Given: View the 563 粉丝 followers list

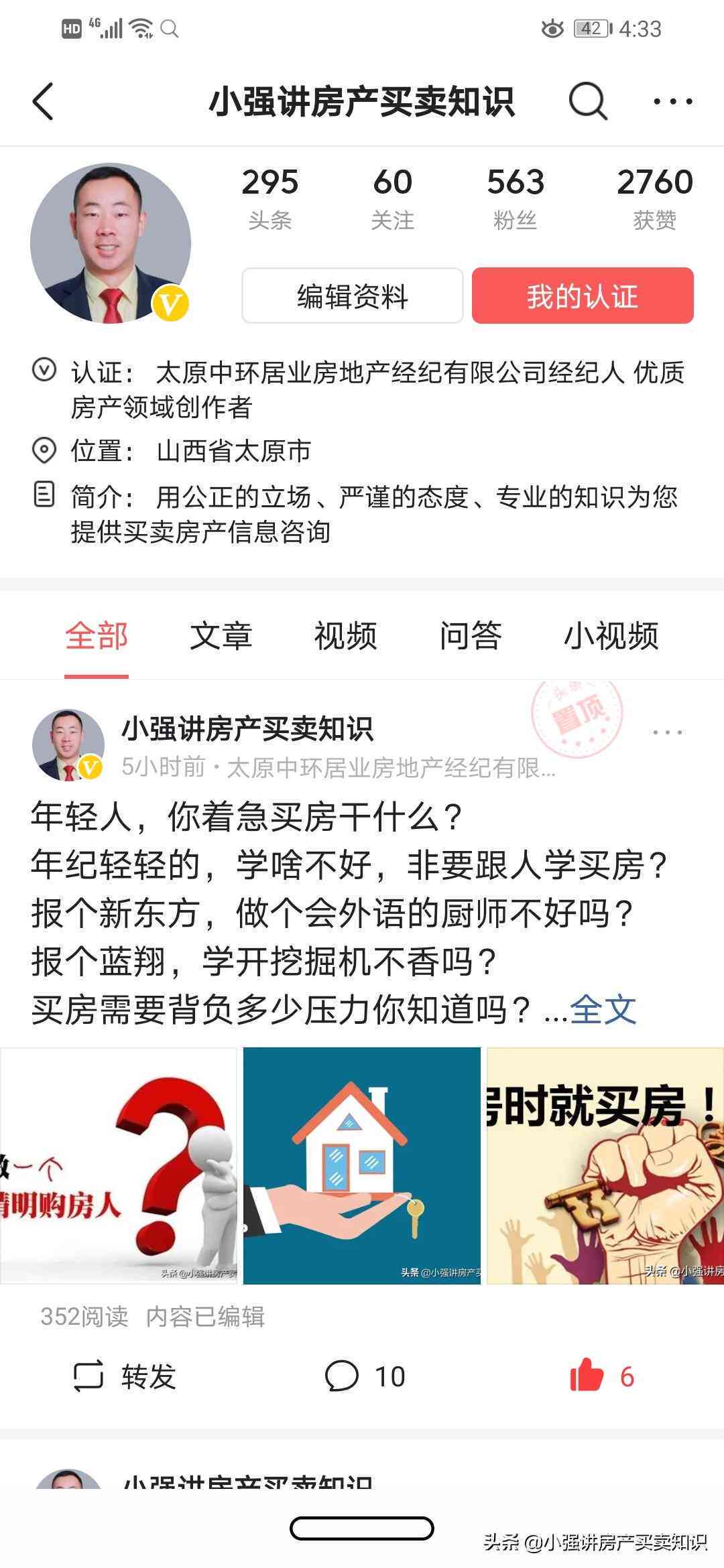Looking at the screenshot, I should [x=515, y=198].
